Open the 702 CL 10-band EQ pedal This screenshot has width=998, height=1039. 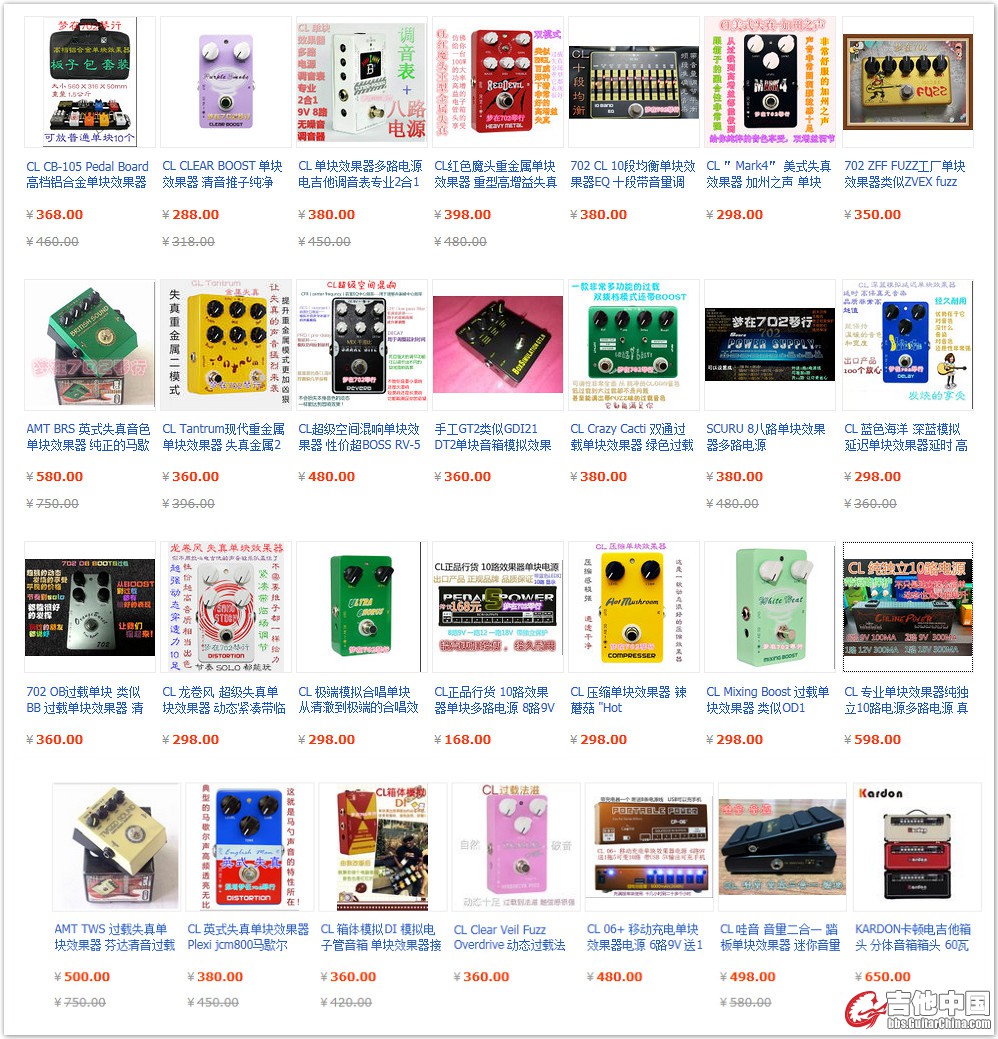(x=632, y=175)
